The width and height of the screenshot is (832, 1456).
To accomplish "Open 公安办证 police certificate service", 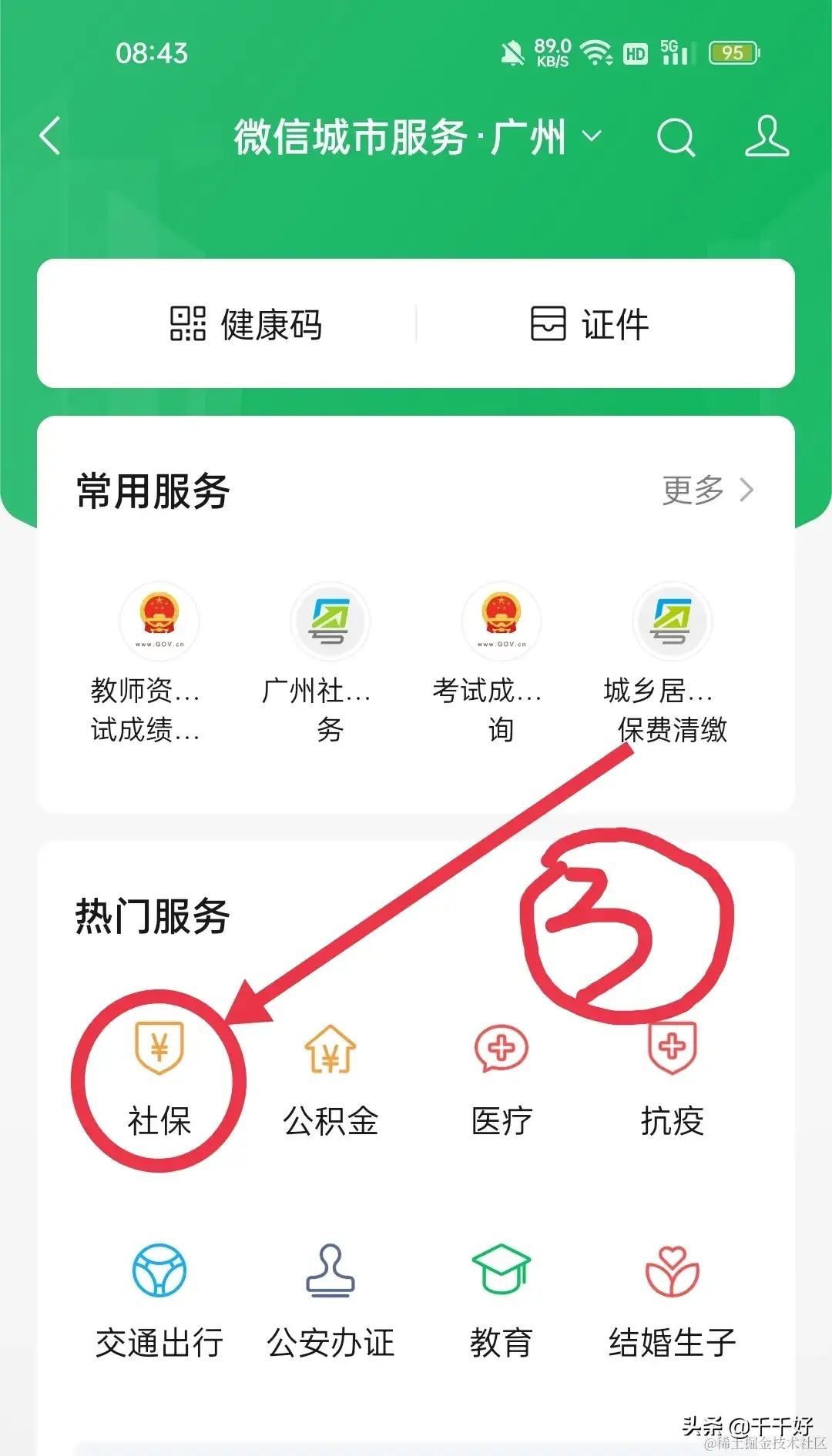I will [x=330, y=1301].
